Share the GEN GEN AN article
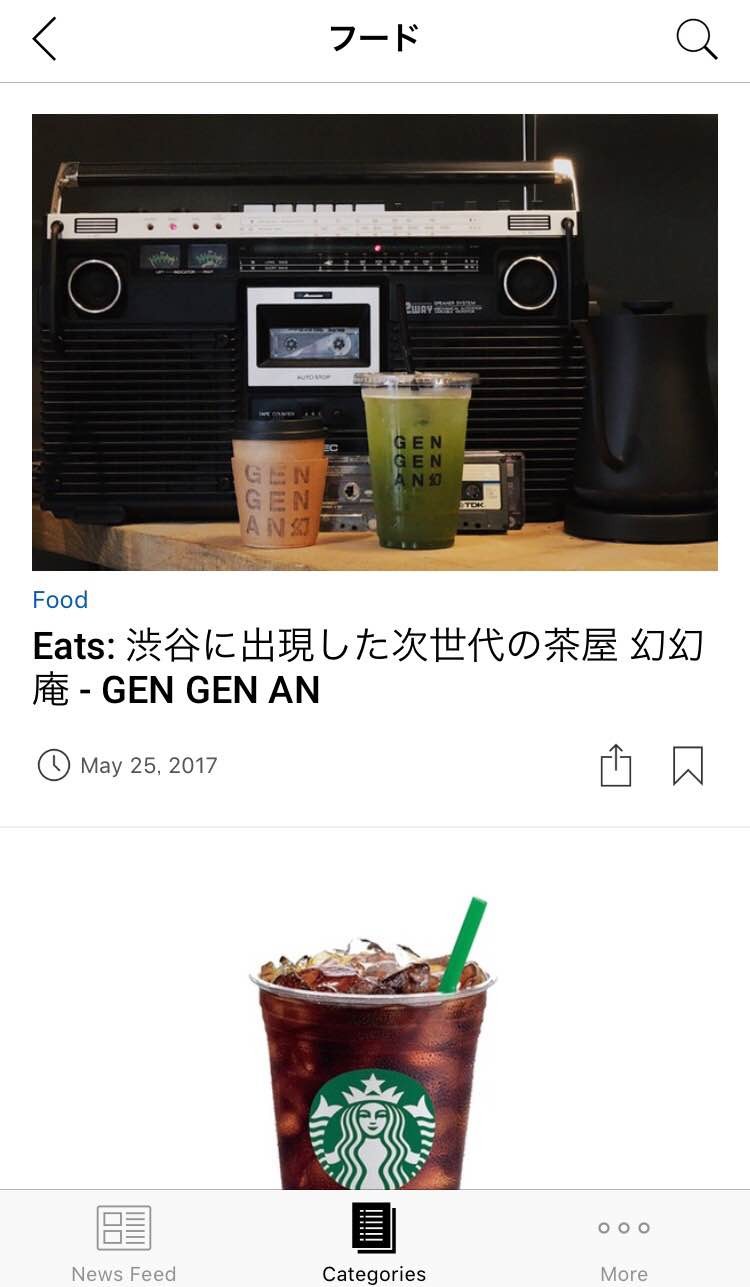This screenshot has height=1287, width=750. pyautogui.click(x=616, y=766)
